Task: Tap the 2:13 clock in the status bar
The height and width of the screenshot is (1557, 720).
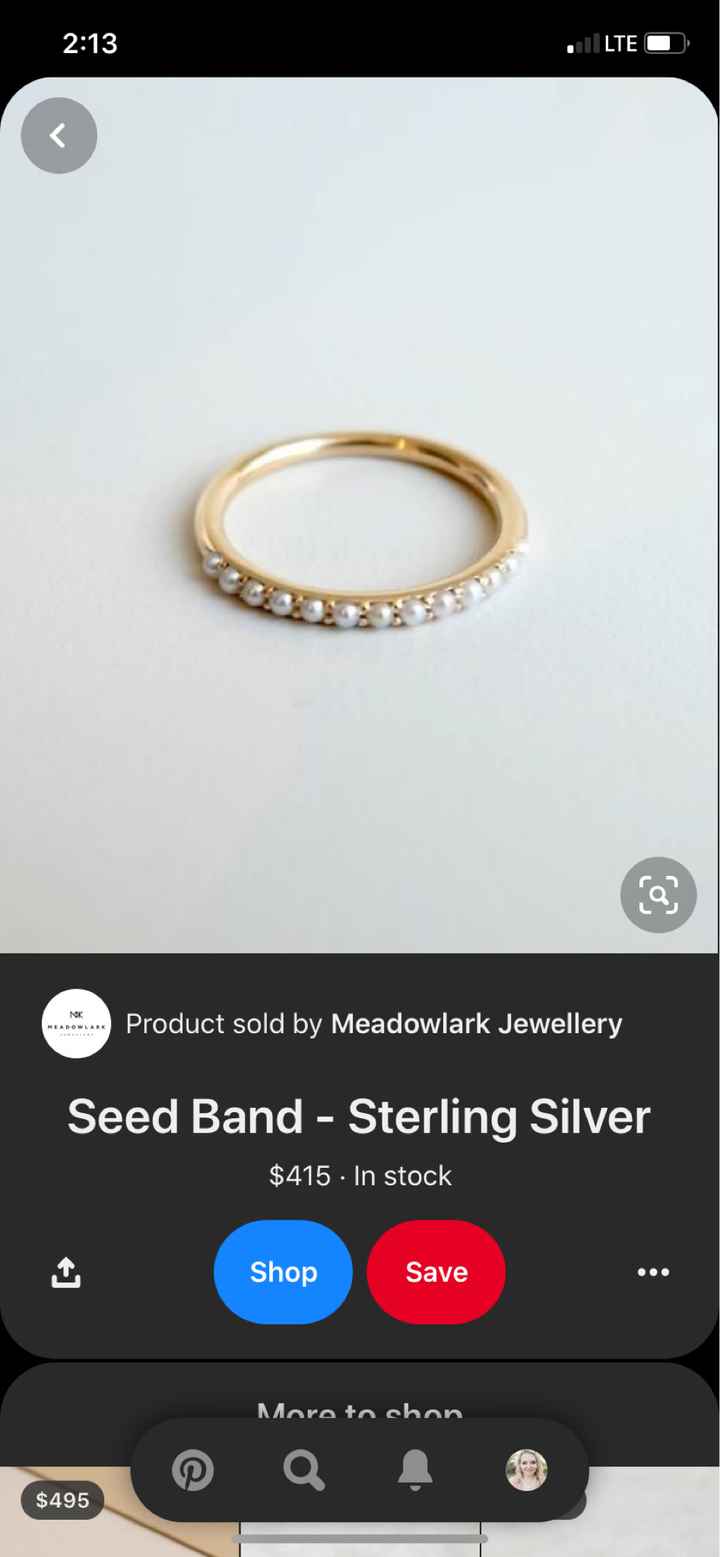Action: pos(90,43)
